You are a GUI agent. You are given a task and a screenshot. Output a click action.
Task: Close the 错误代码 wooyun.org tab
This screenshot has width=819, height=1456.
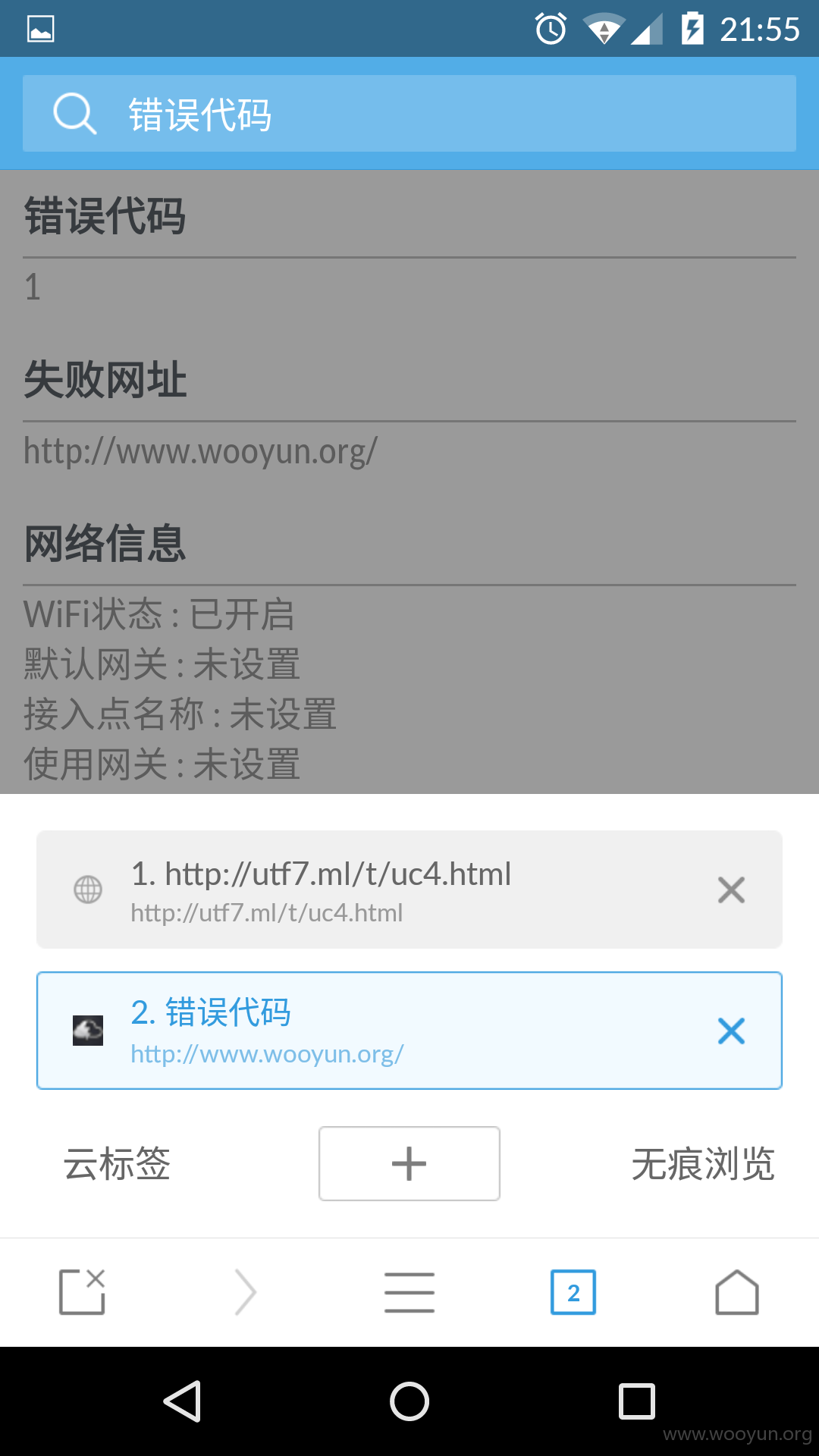[x=731, y=1031]
